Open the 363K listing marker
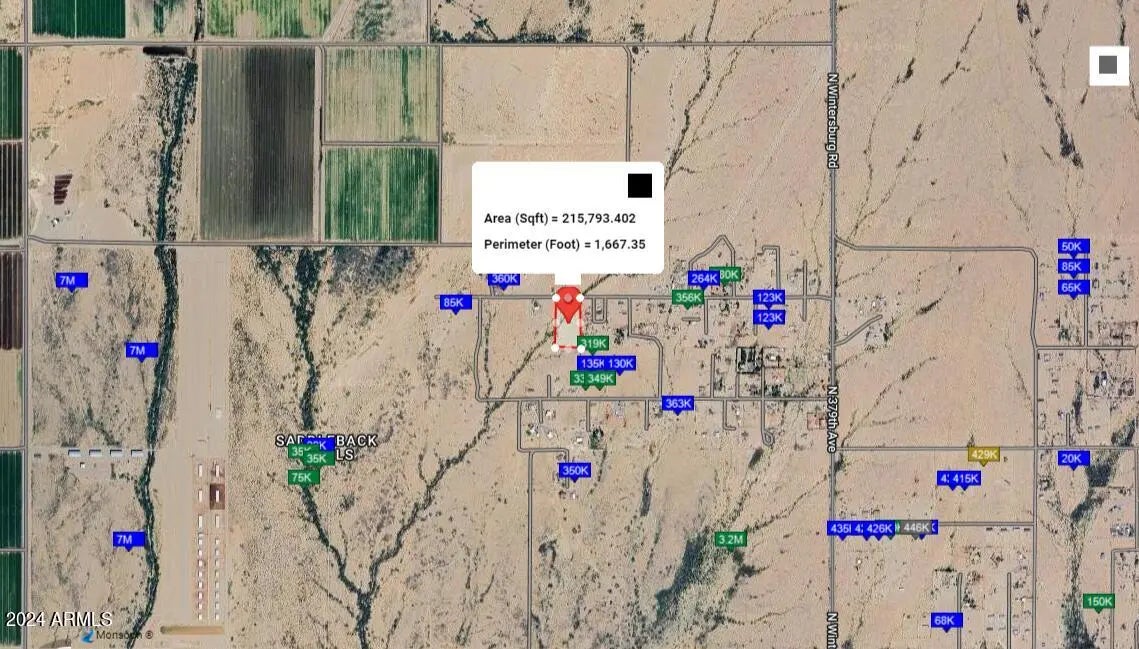Viewport: 1139px width, 649px height. [x=678, y=404]
